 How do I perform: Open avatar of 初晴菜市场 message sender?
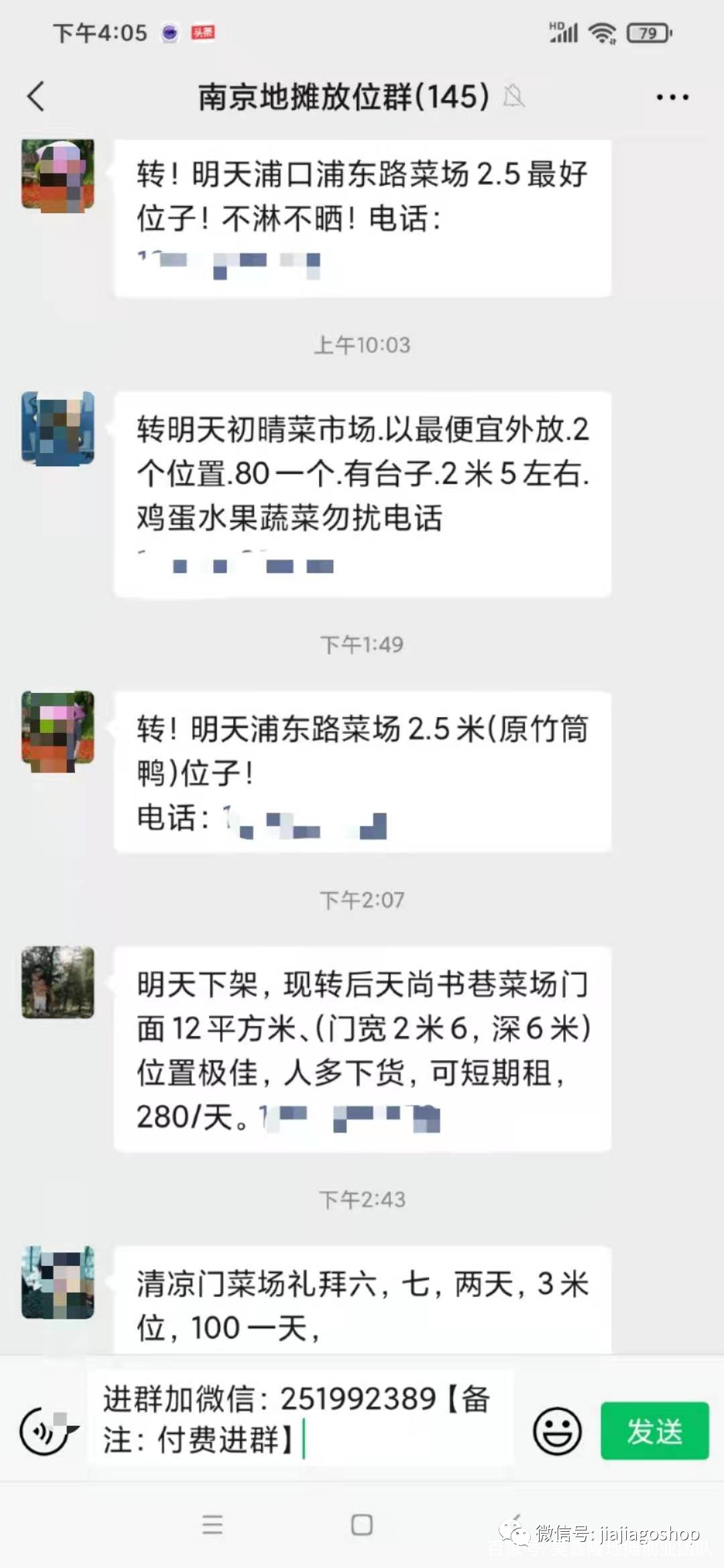58,429
